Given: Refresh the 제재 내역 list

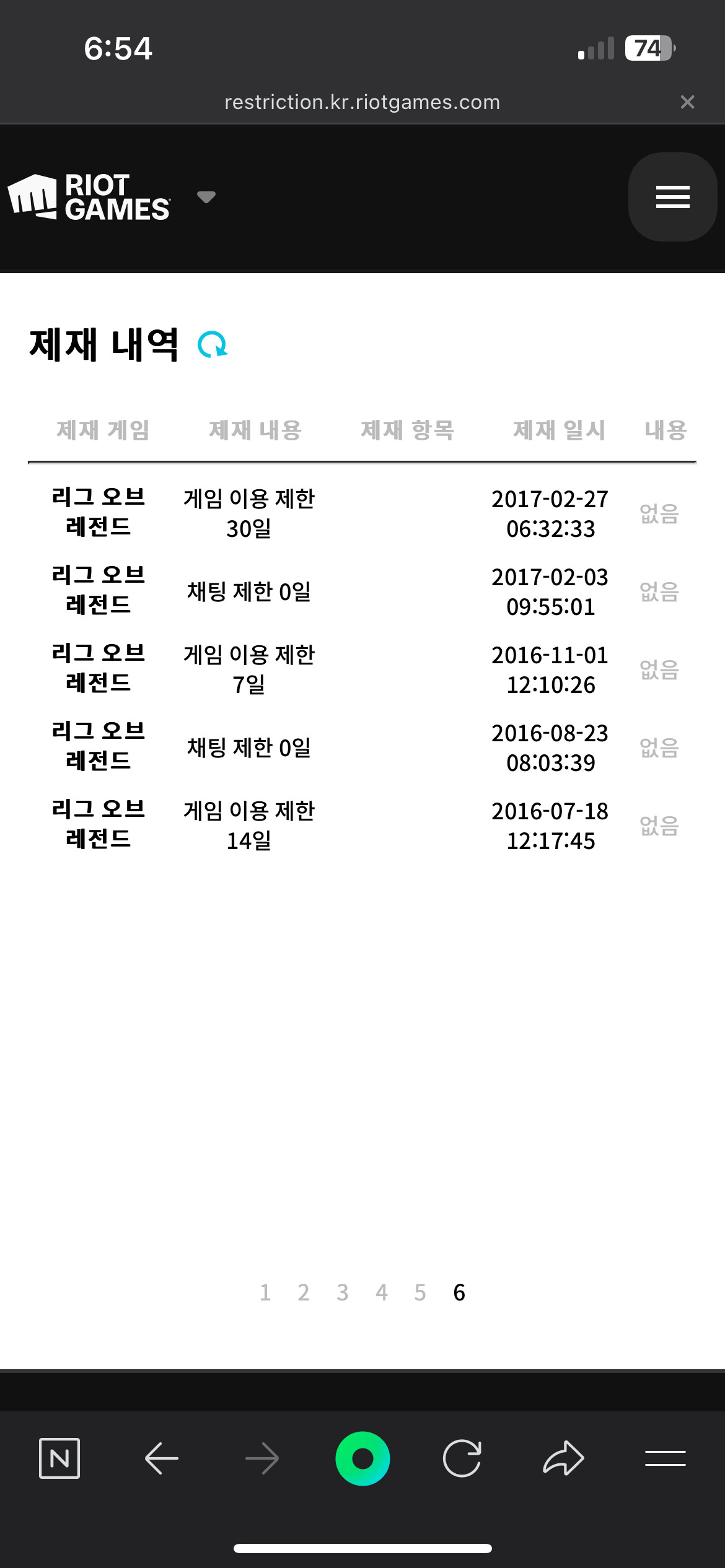Looking at the screenshot, I should click(x=213, y=345).
